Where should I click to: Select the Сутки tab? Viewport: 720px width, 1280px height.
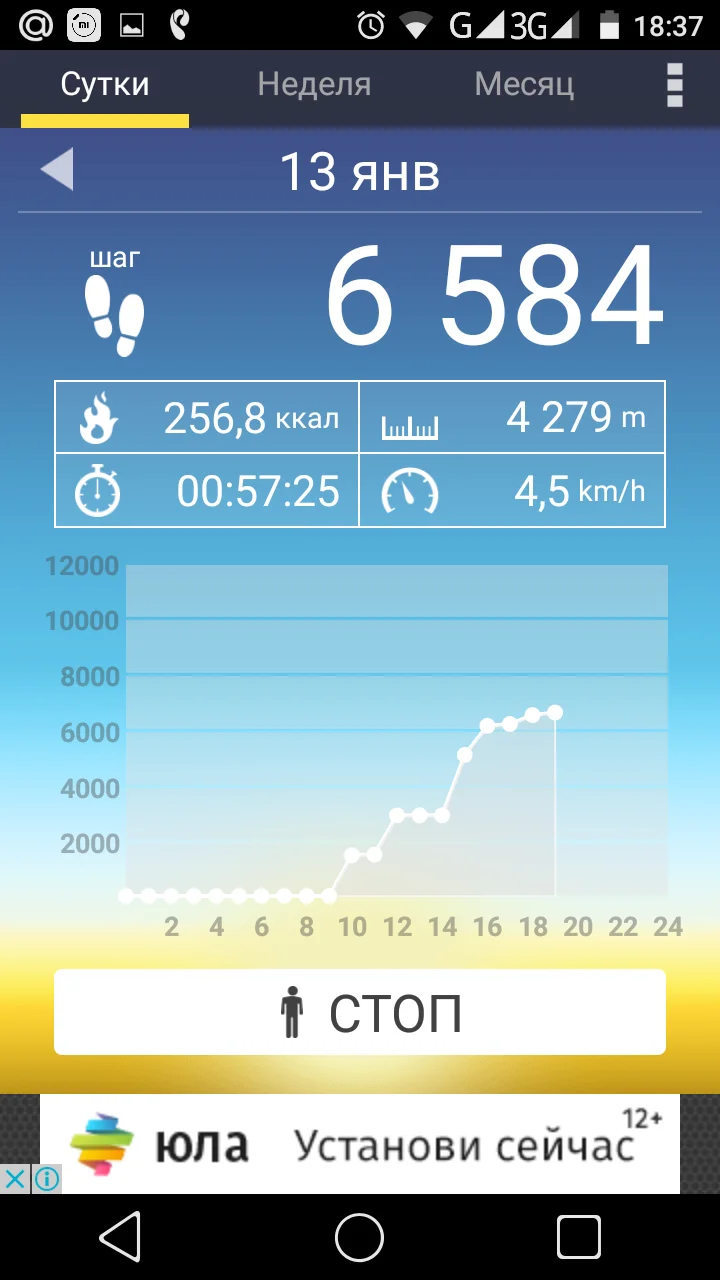pos(105,85)
